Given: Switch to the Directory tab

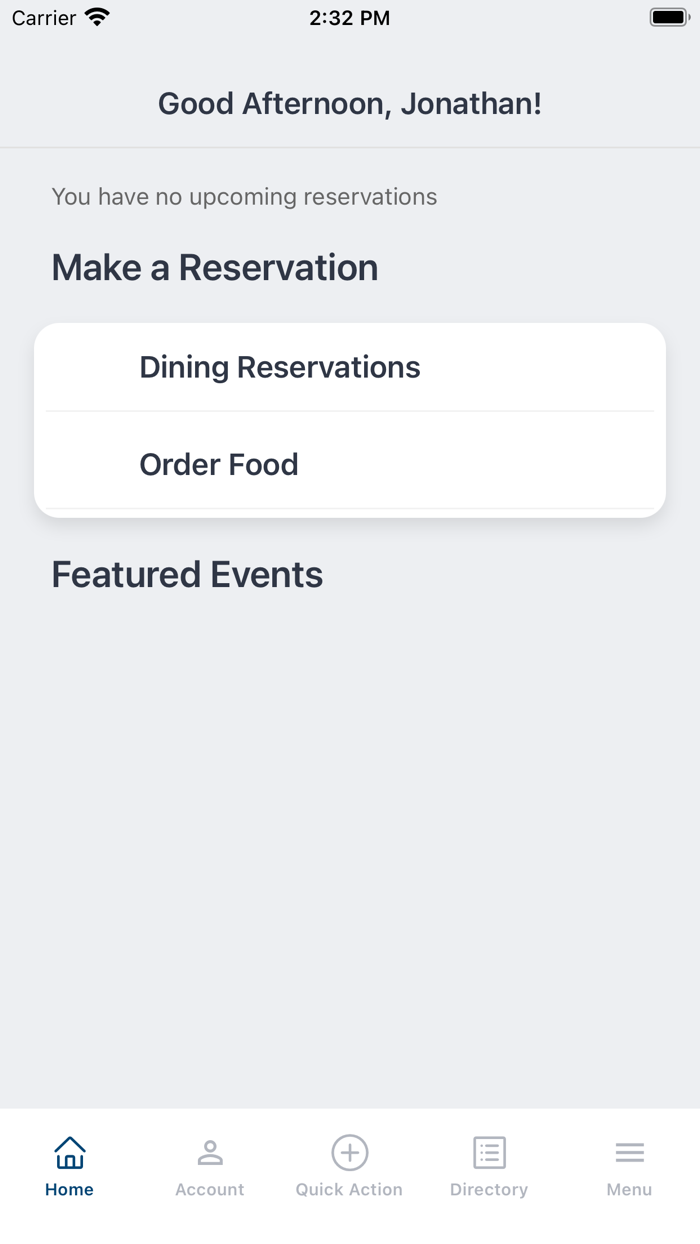Looking at the screenshot, I should pyautogui.click(x=489, y=1166).
